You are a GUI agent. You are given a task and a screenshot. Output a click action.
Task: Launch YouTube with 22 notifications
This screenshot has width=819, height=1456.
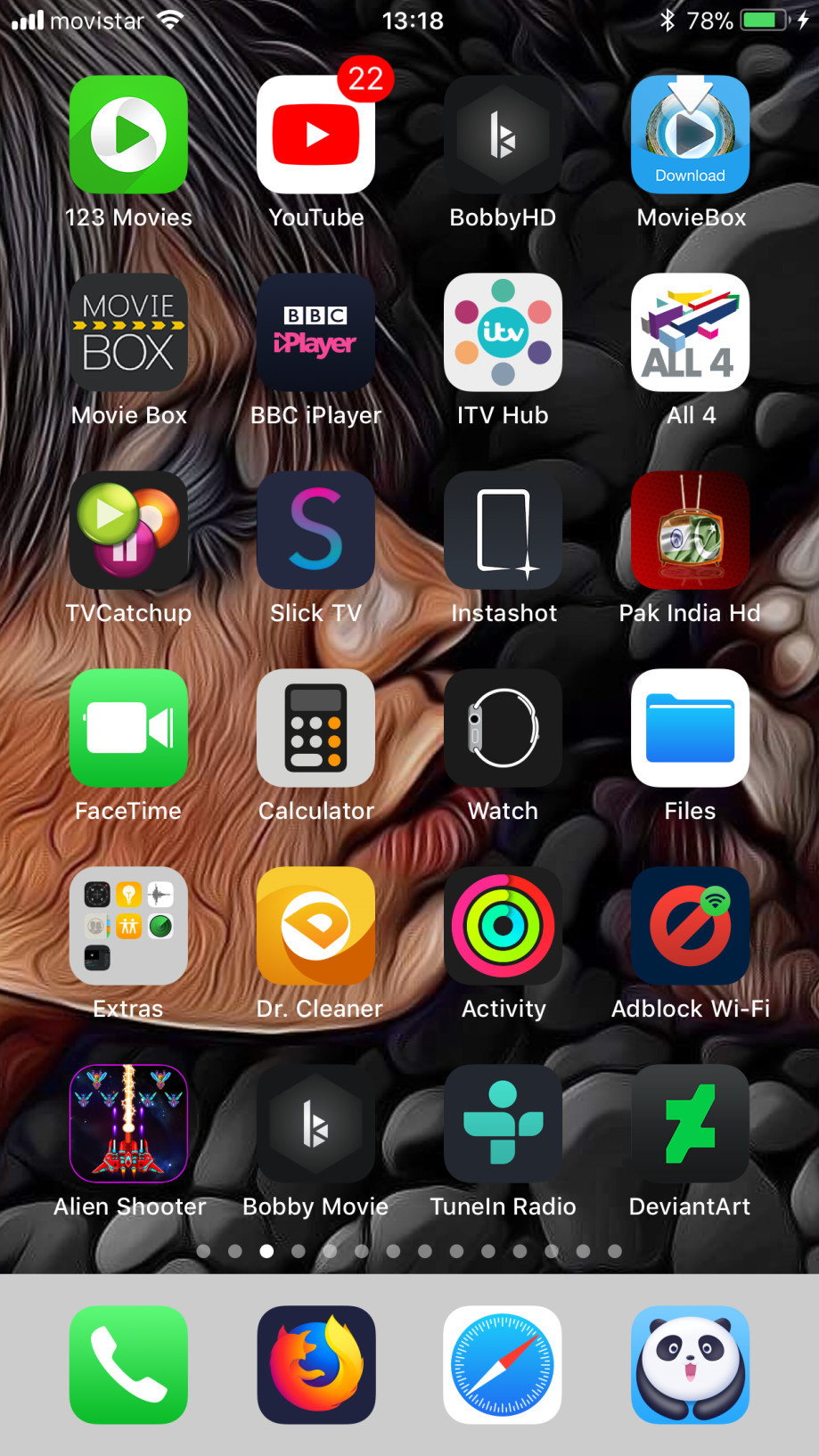(x=315, y=135)
